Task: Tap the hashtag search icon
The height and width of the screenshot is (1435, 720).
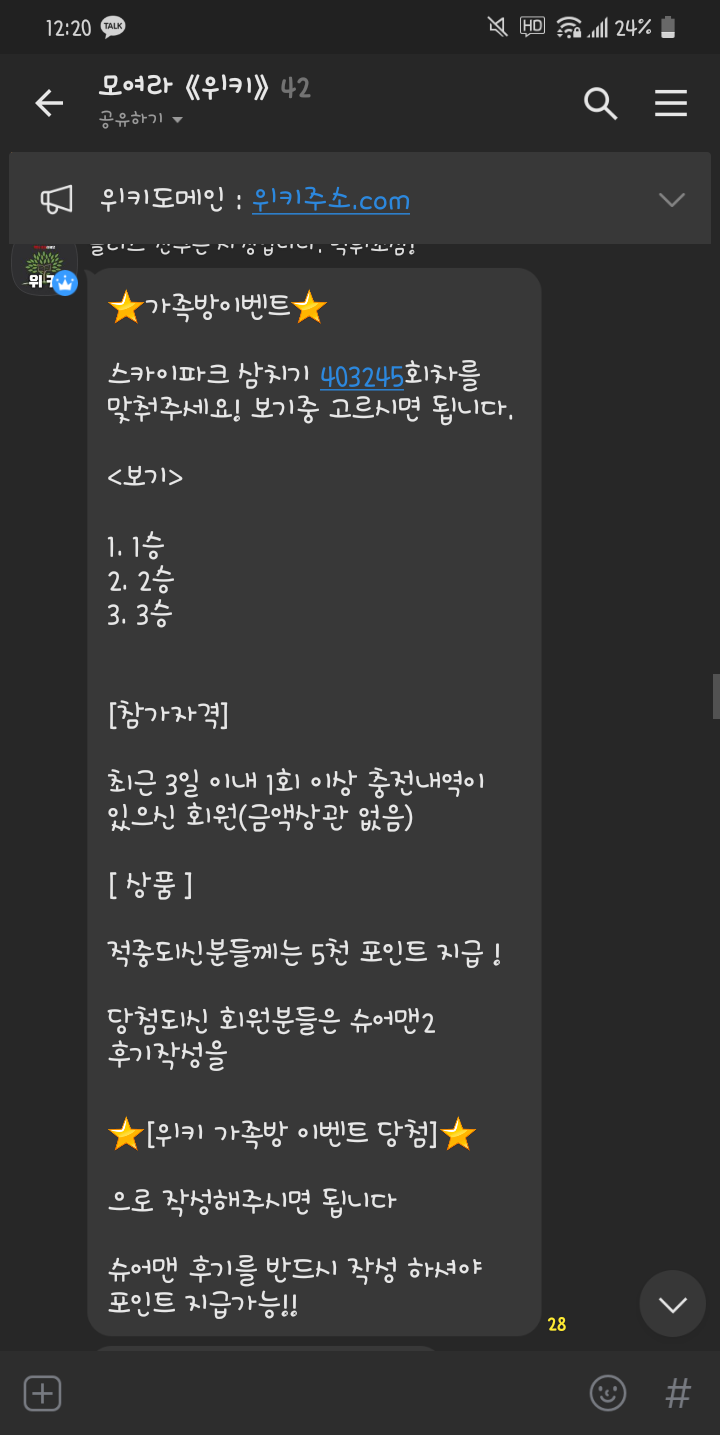Action: pos(678,1392)
